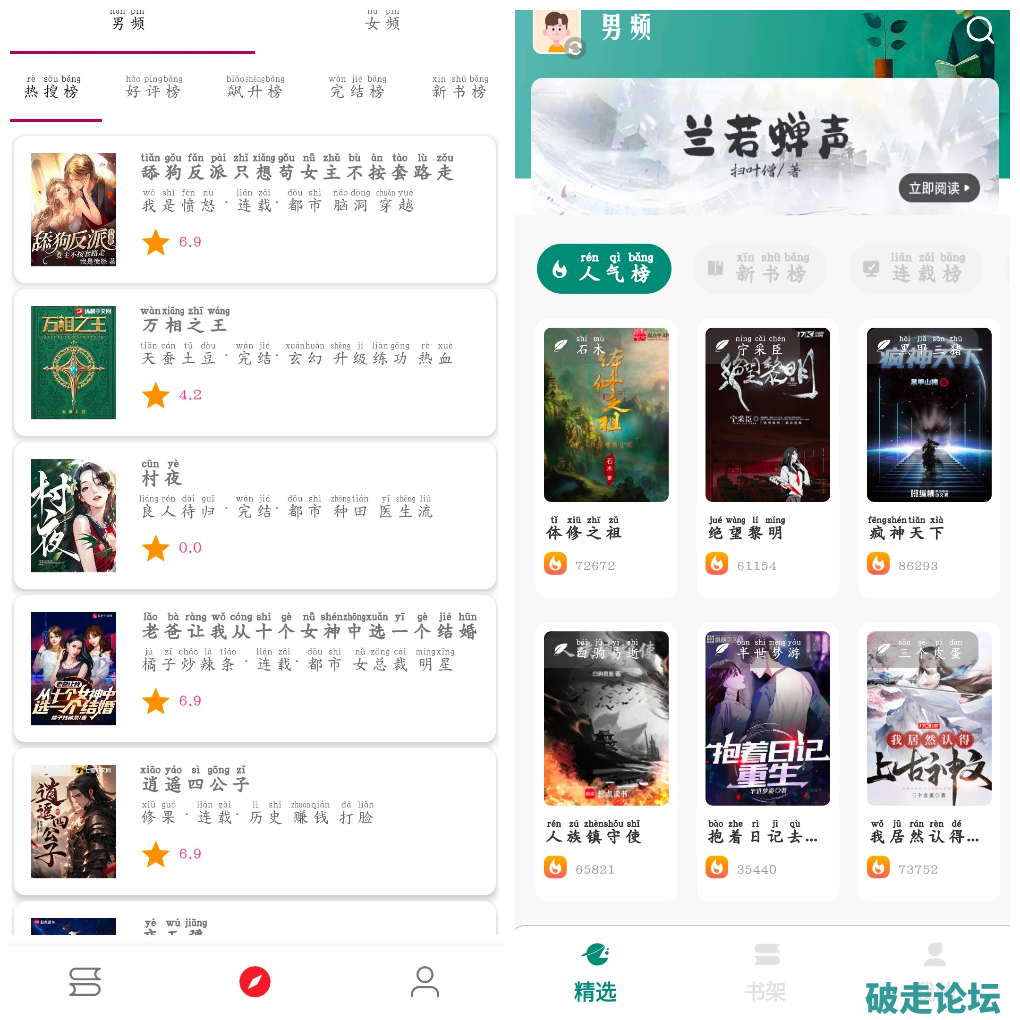This screenshot has height=1020, width=1020.
Task: Select the 人气榜 chip
Action: tap(603, 269)
